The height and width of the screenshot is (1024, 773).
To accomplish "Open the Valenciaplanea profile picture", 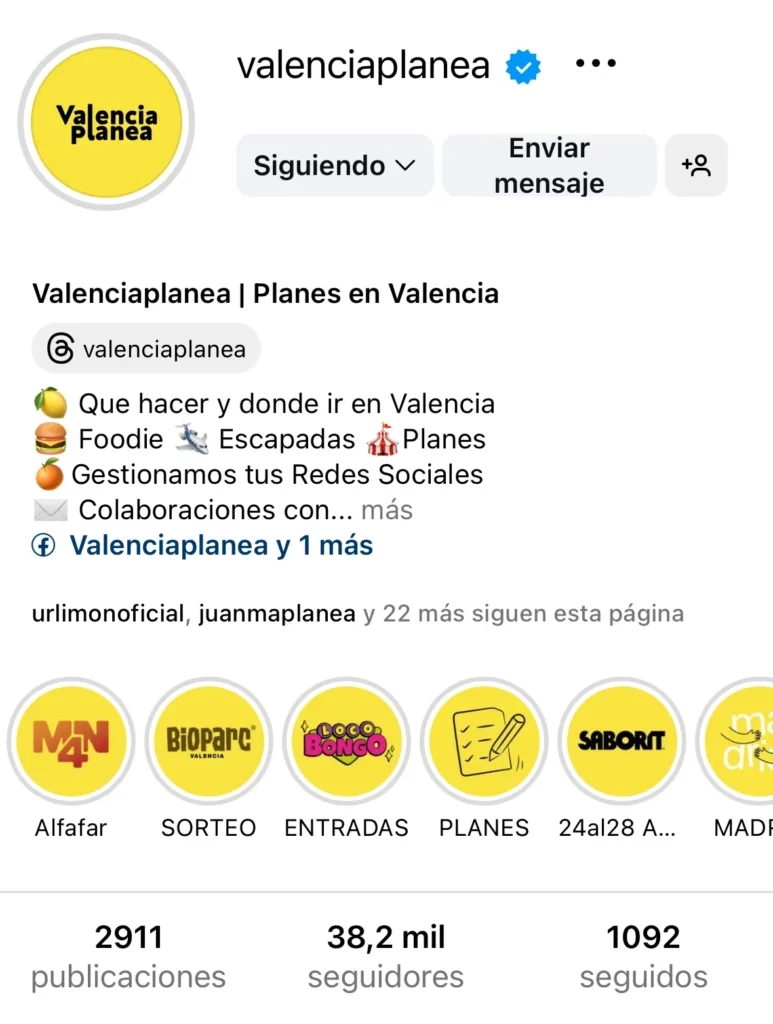I will tap(106, 122).
